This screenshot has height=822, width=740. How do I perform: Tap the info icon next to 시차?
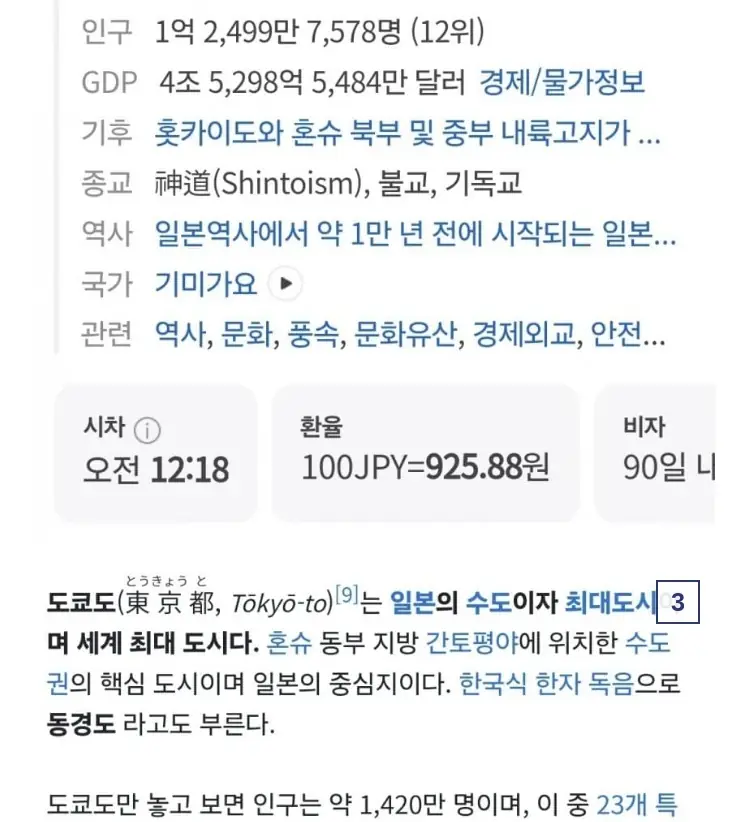pos(146,431)
